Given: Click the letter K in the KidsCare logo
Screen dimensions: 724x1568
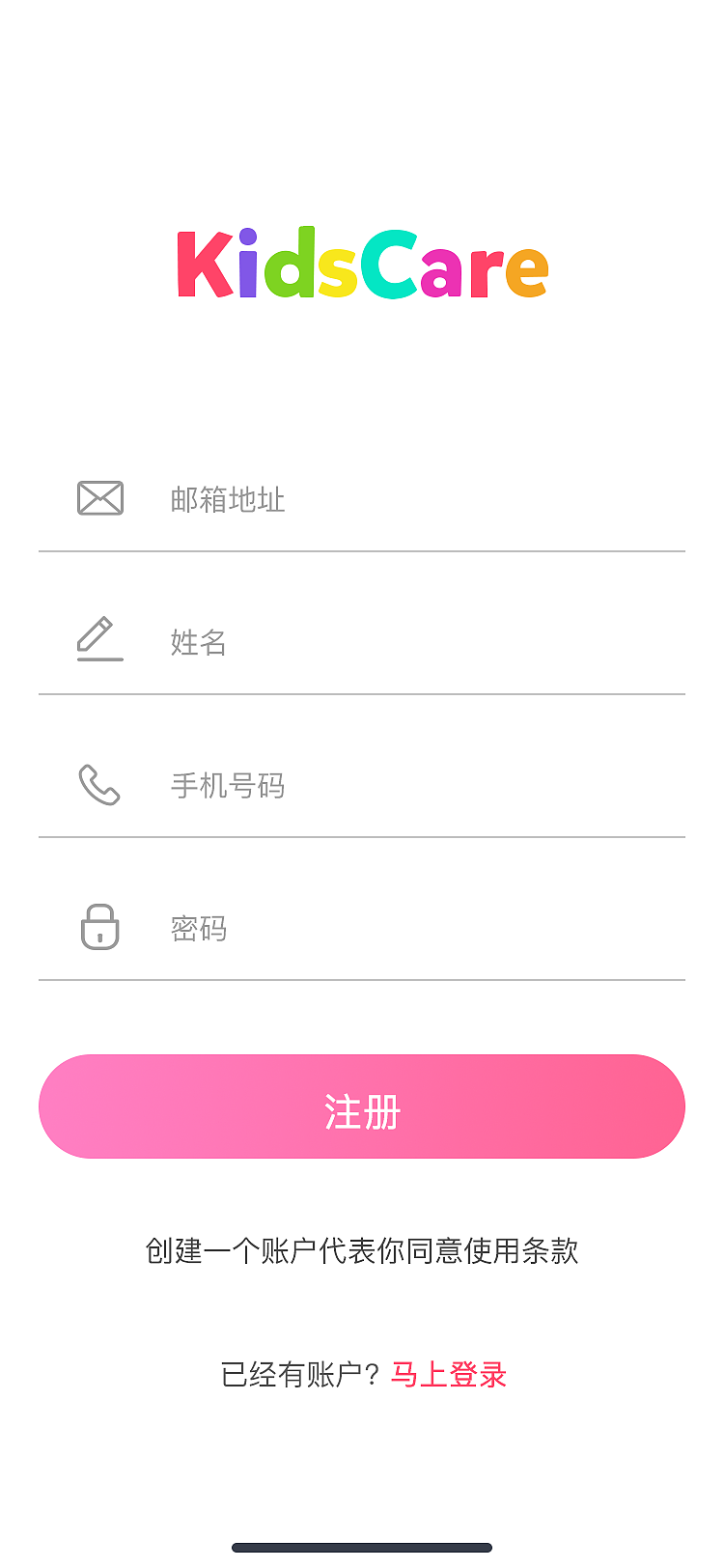Looking at the screenshot, I should tap(204, 266).
